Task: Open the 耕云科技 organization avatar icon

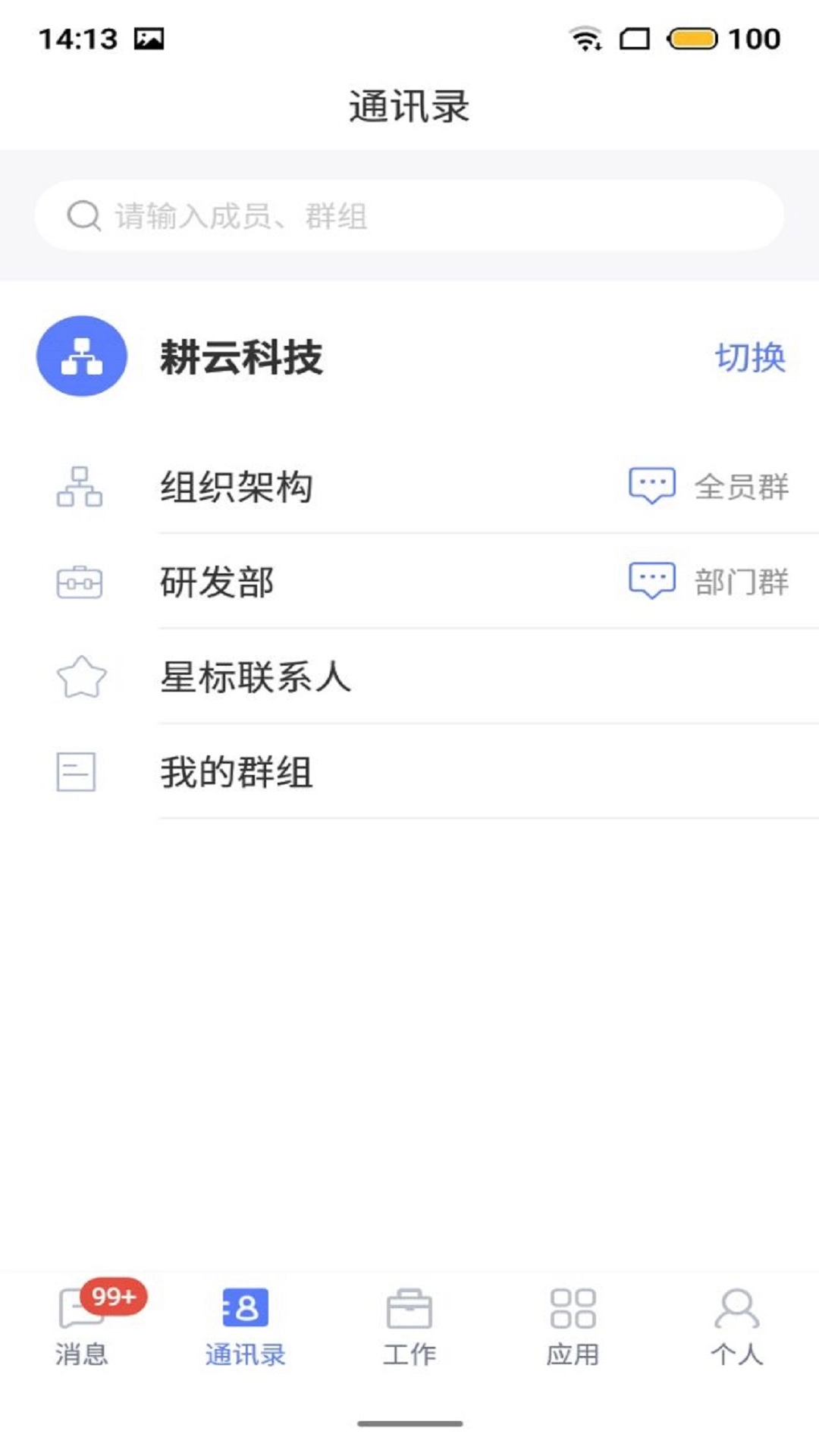Action: [x=82, y=358]
